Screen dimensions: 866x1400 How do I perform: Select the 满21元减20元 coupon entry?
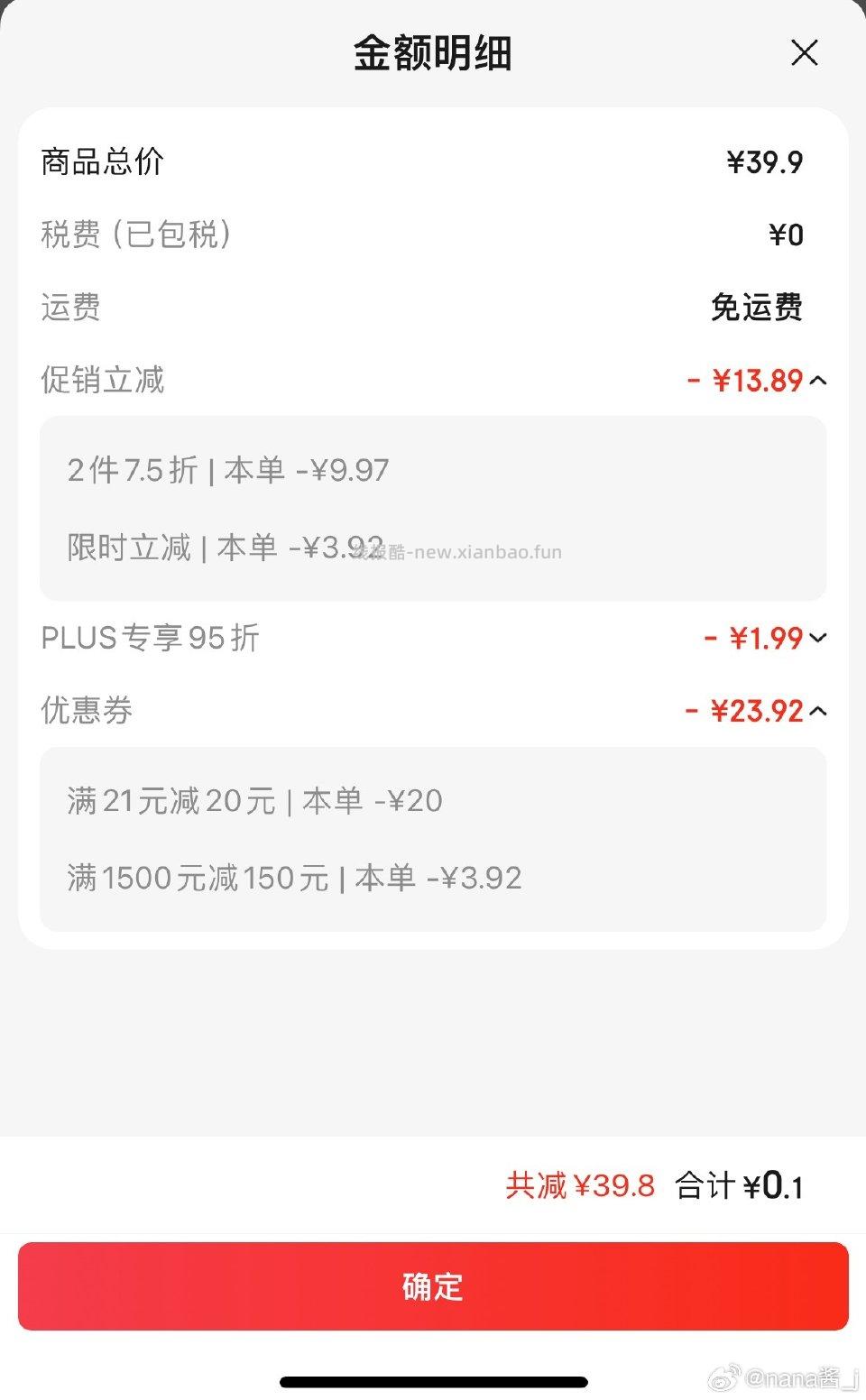(x=254, y=800)
